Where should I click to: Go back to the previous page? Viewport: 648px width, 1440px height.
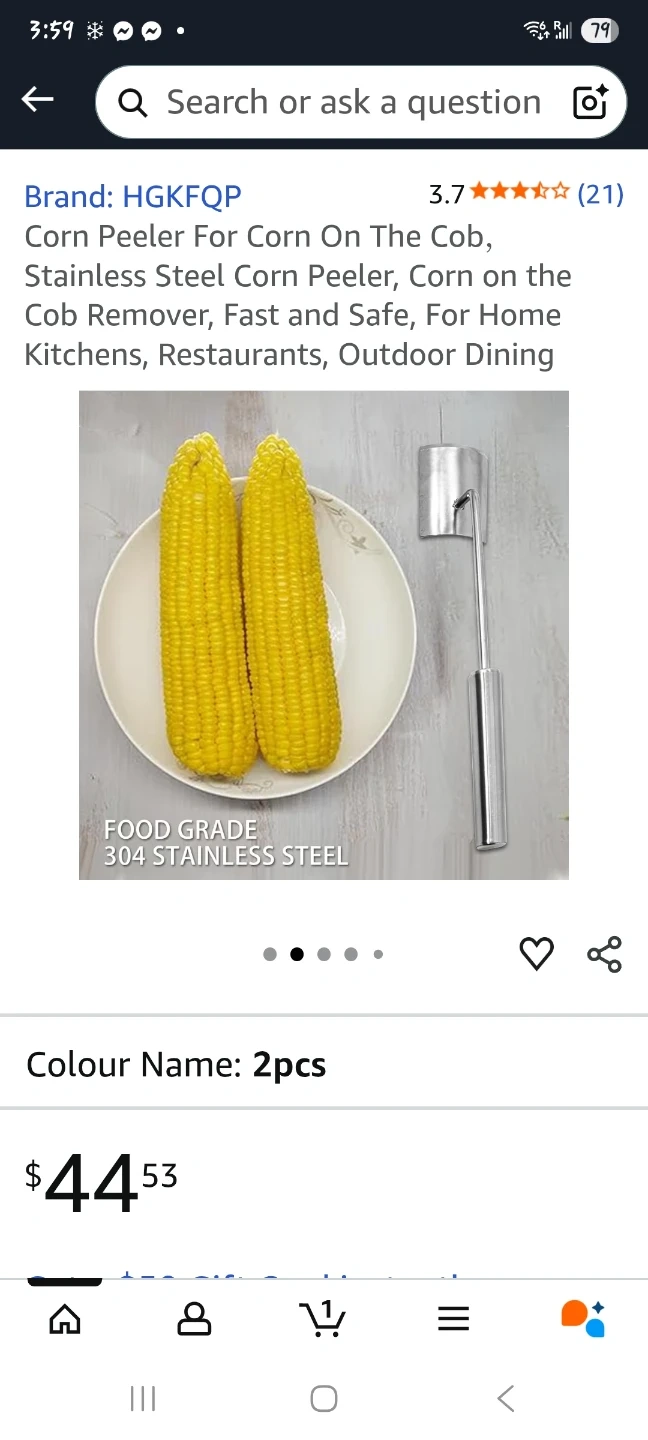38,99
